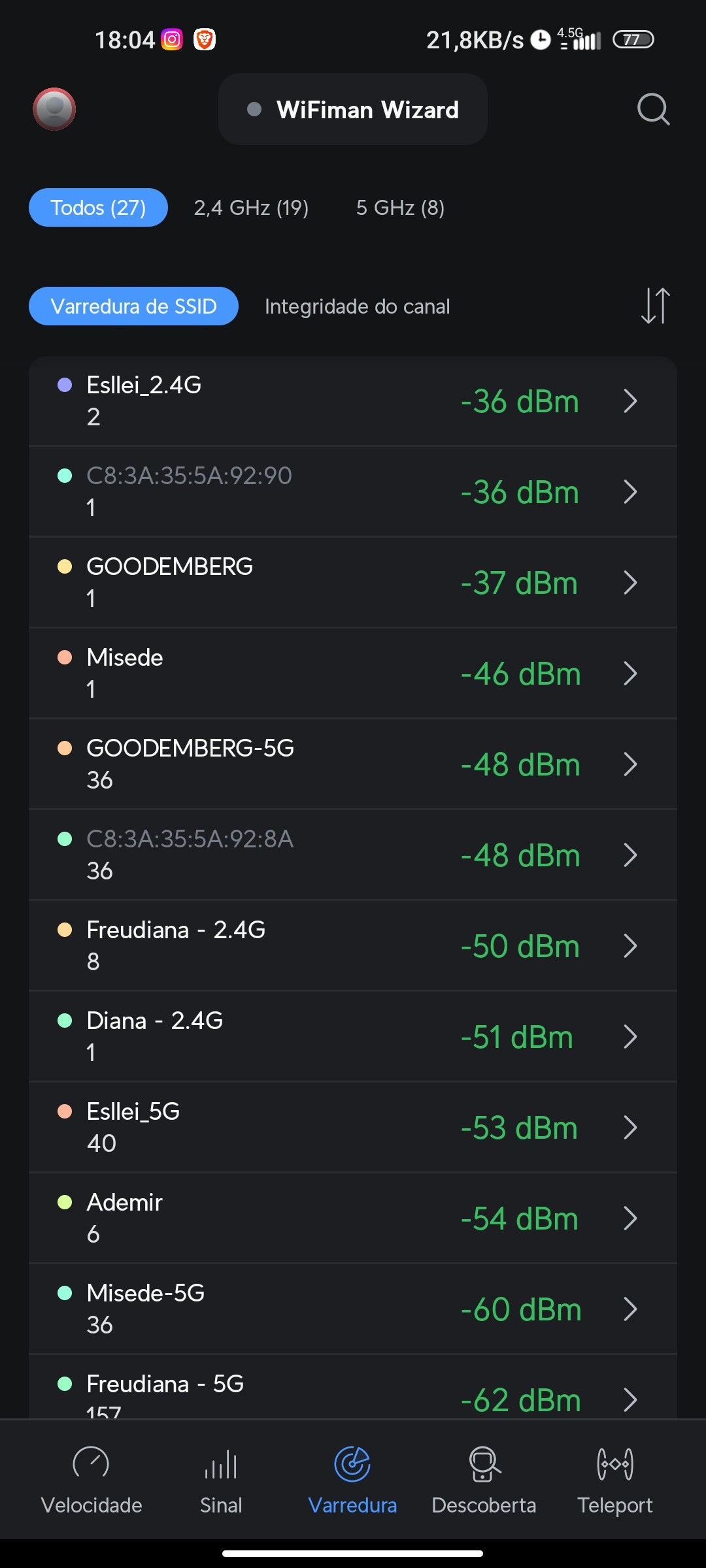Open Esllei_2.4G network details
Screen dimensions: 706x1568
coord(353,400)
